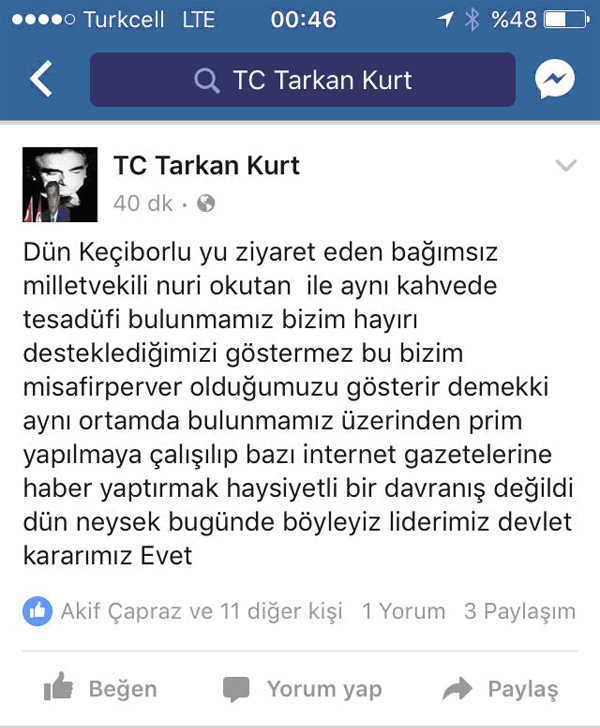The width and height of the screenshot is (600, 728).
Task: Open TC Tarkan Kurt's profile picture
Action: pyautogui.click(x=60, y=185)
